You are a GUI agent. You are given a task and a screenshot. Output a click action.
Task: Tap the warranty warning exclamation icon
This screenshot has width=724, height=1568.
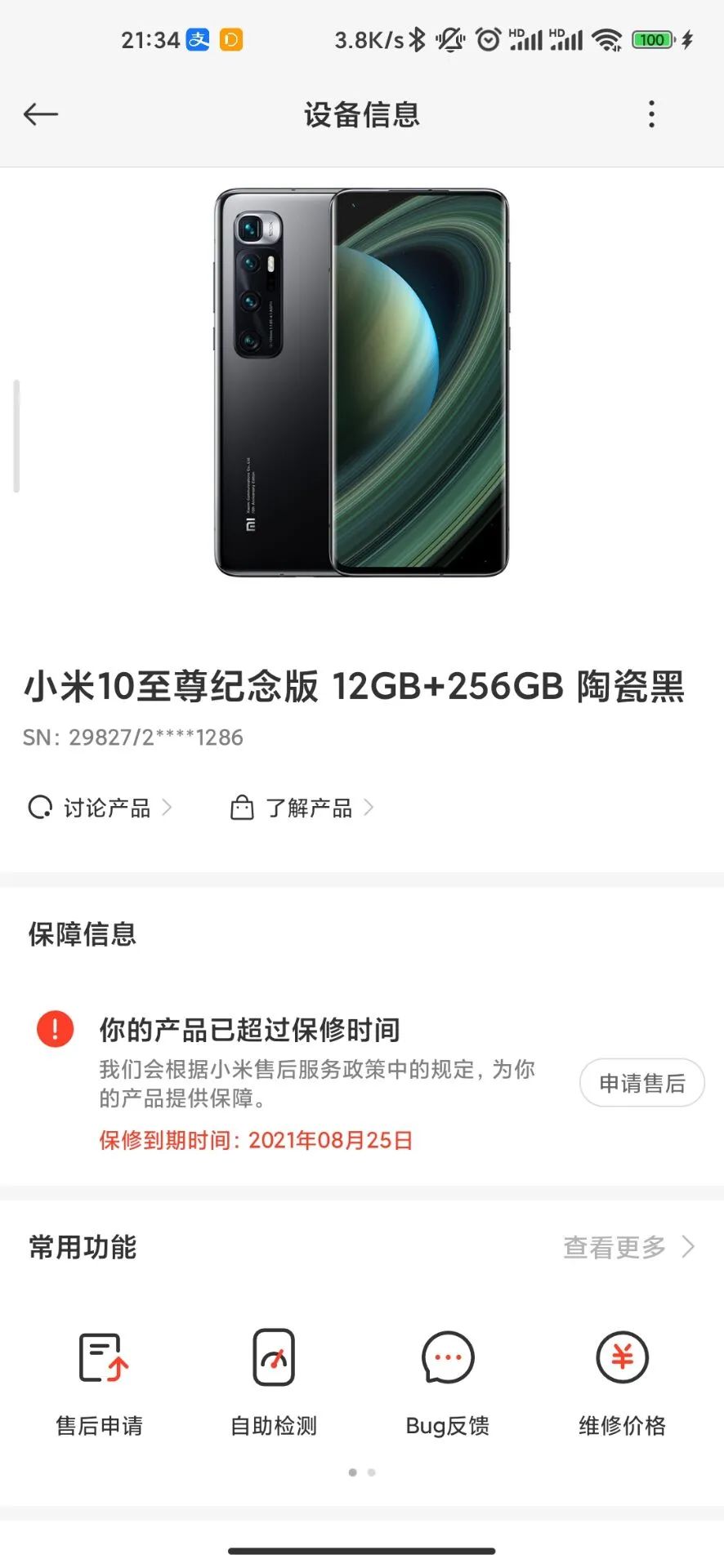(x=53, y=1031)
